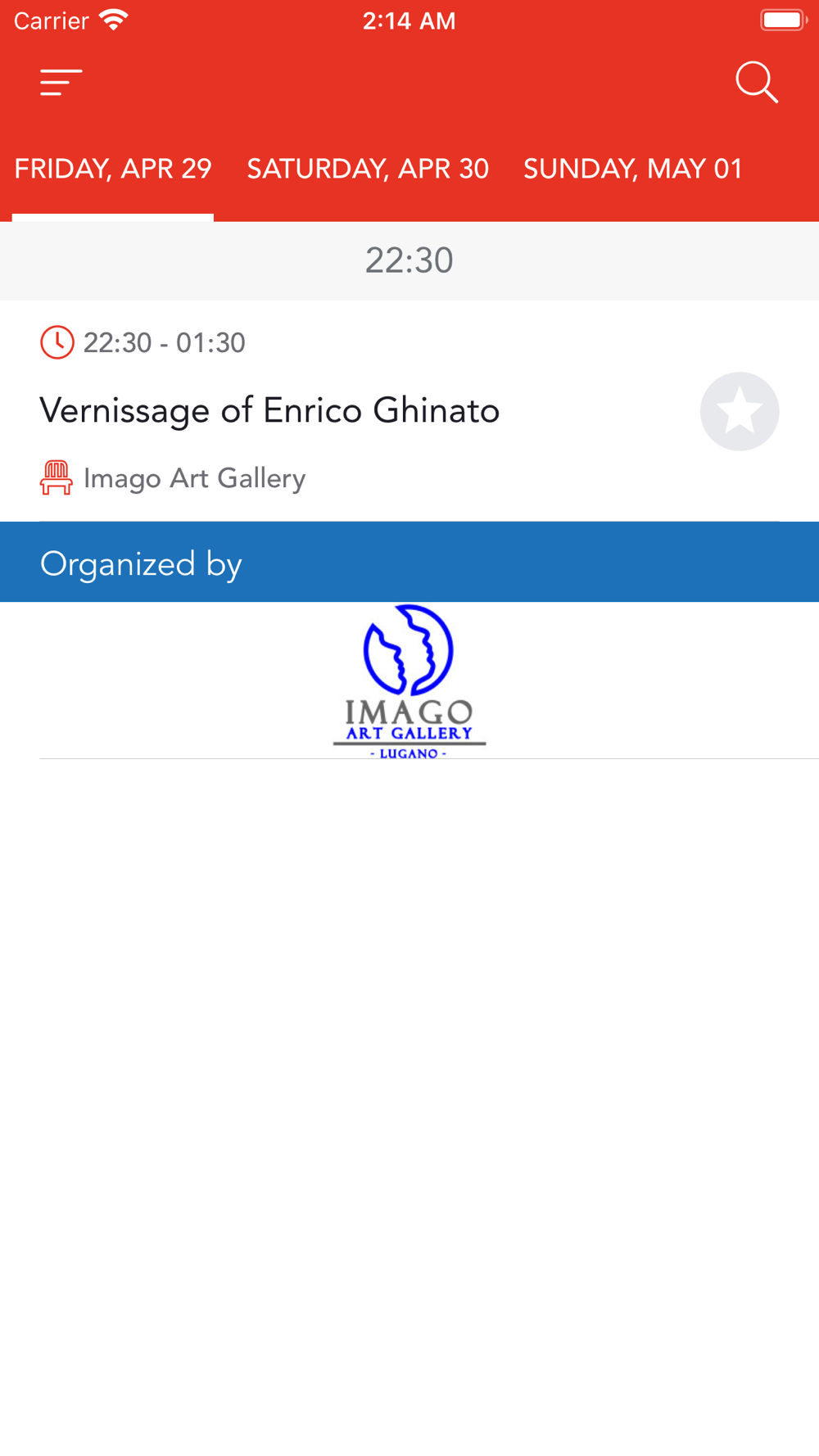Switch to the Saturday, Apr 30 tab
The image size is (819, 1456).
pyautogui.click(x=368, y=170)
